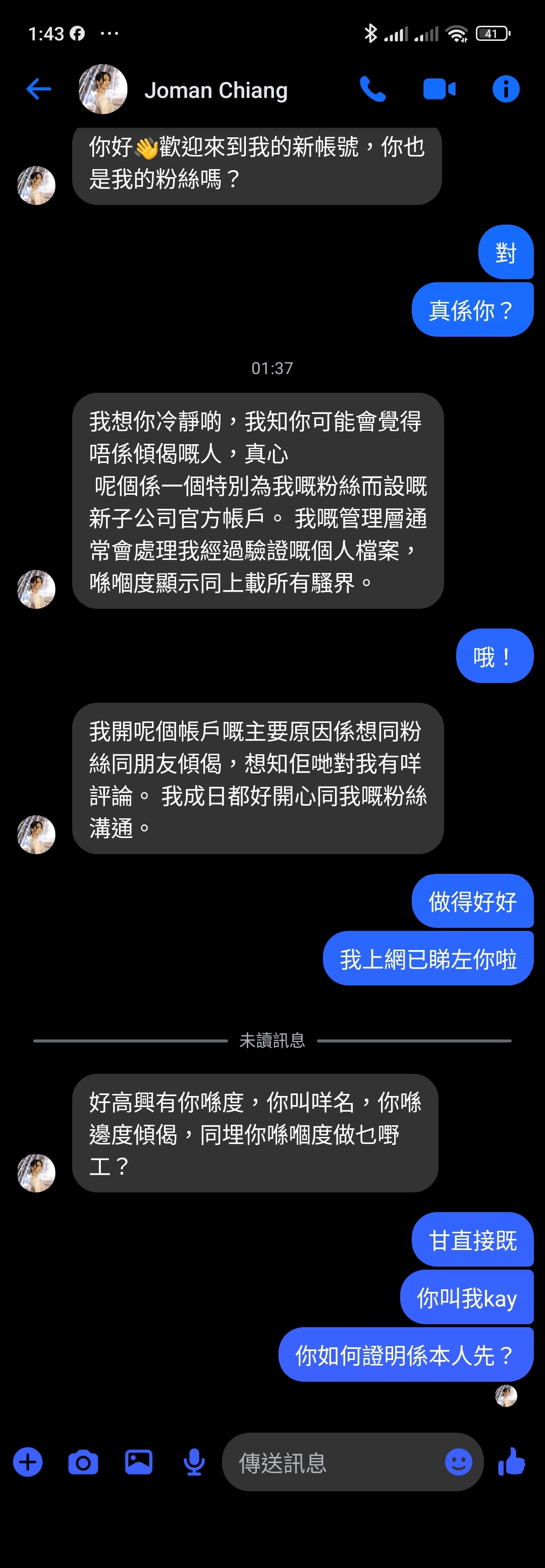This screenshot has height=1568, width=545.
Task: Start a video call with Joman Chiang
Action: 440,89
